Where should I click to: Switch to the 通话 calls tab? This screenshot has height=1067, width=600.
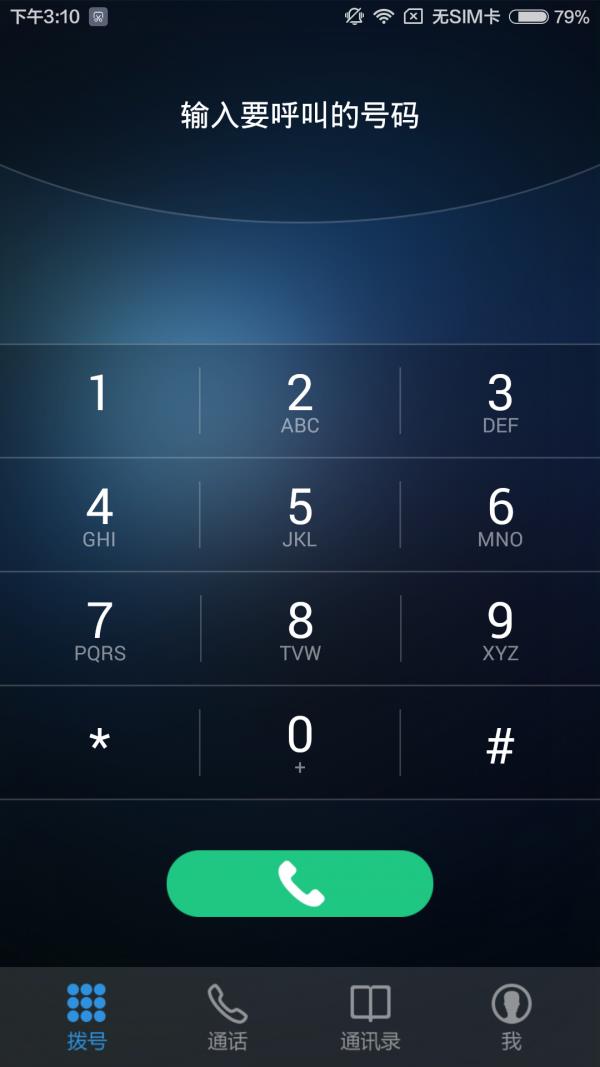point(227,1016)
